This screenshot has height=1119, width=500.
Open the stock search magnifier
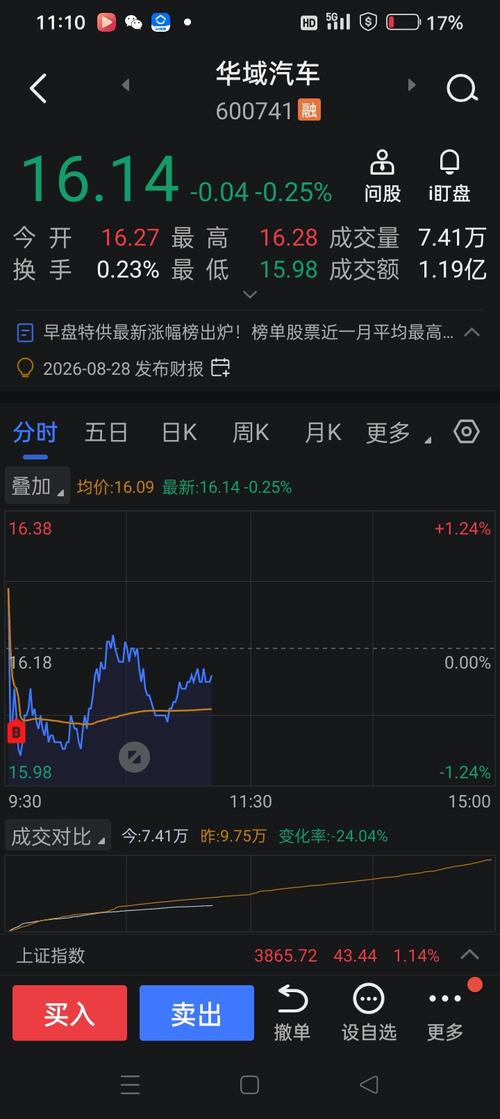click(461, 89)
